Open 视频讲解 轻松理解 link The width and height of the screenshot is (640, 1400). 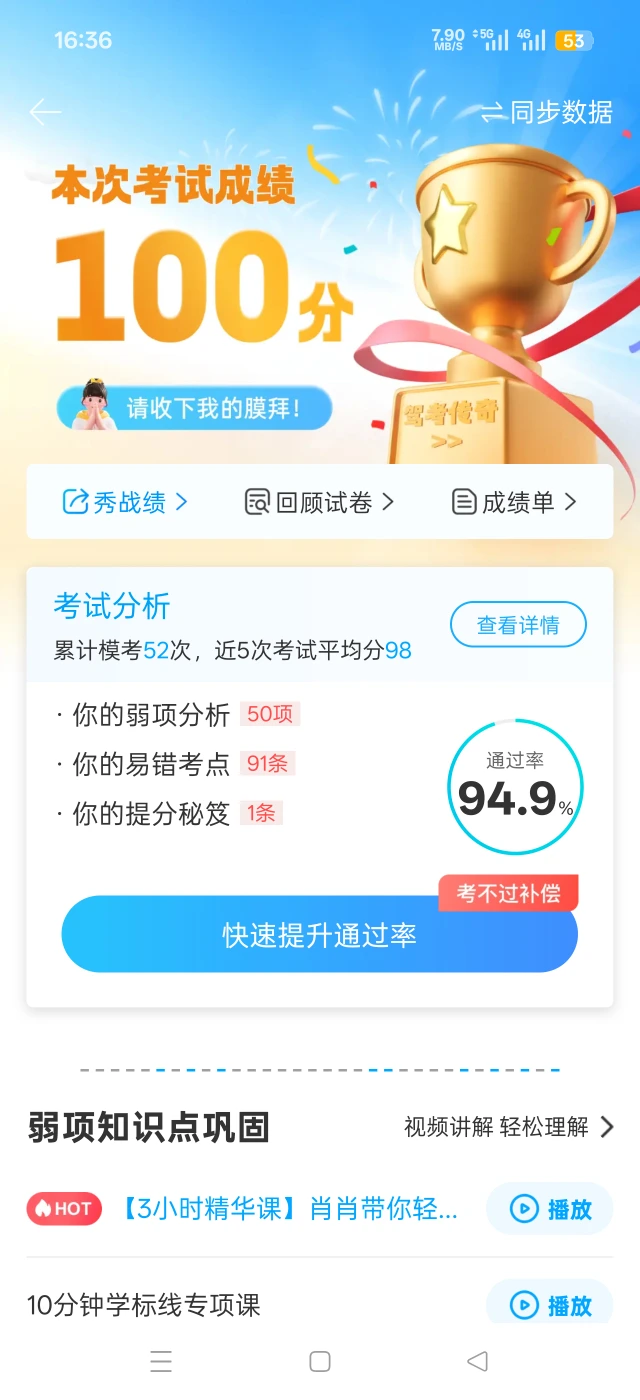(x=509, y=1127)
